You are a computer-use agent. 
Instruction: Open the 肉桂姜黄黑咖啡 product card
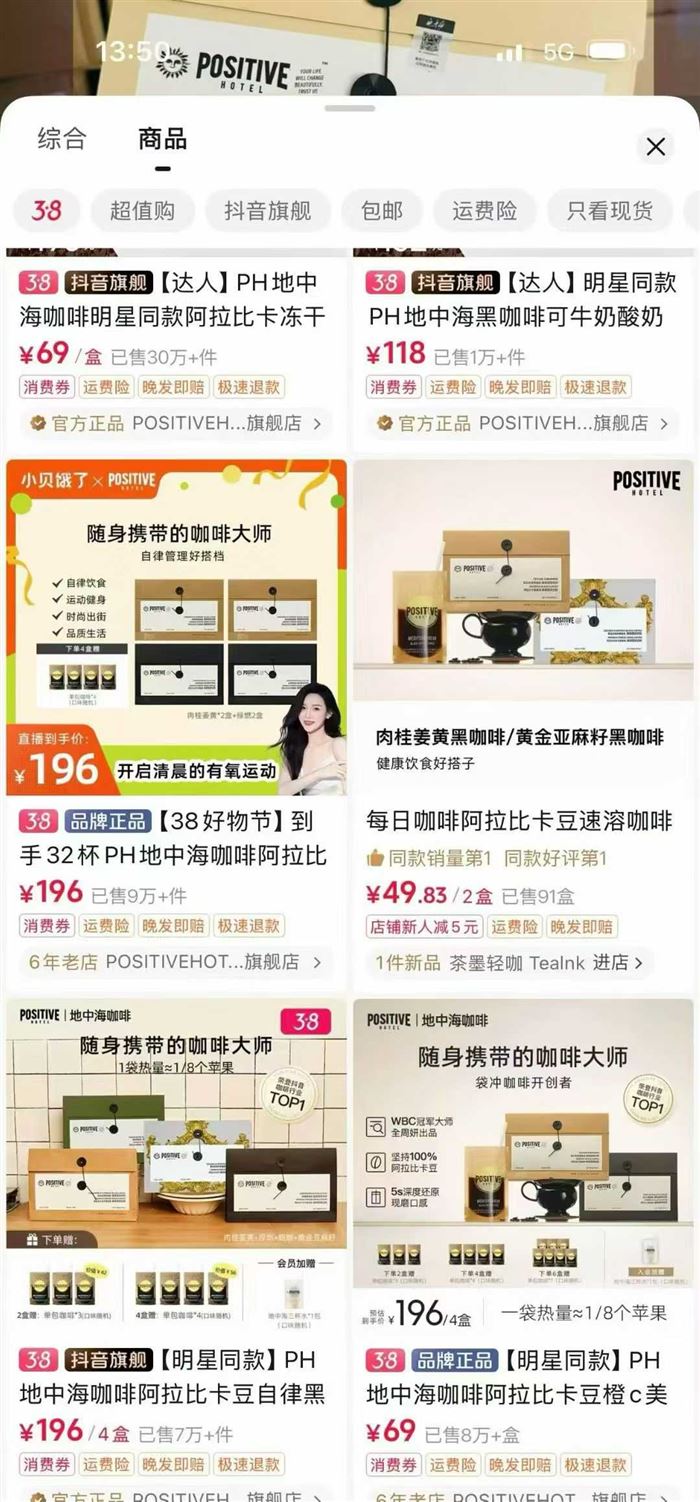coord(523,627)
